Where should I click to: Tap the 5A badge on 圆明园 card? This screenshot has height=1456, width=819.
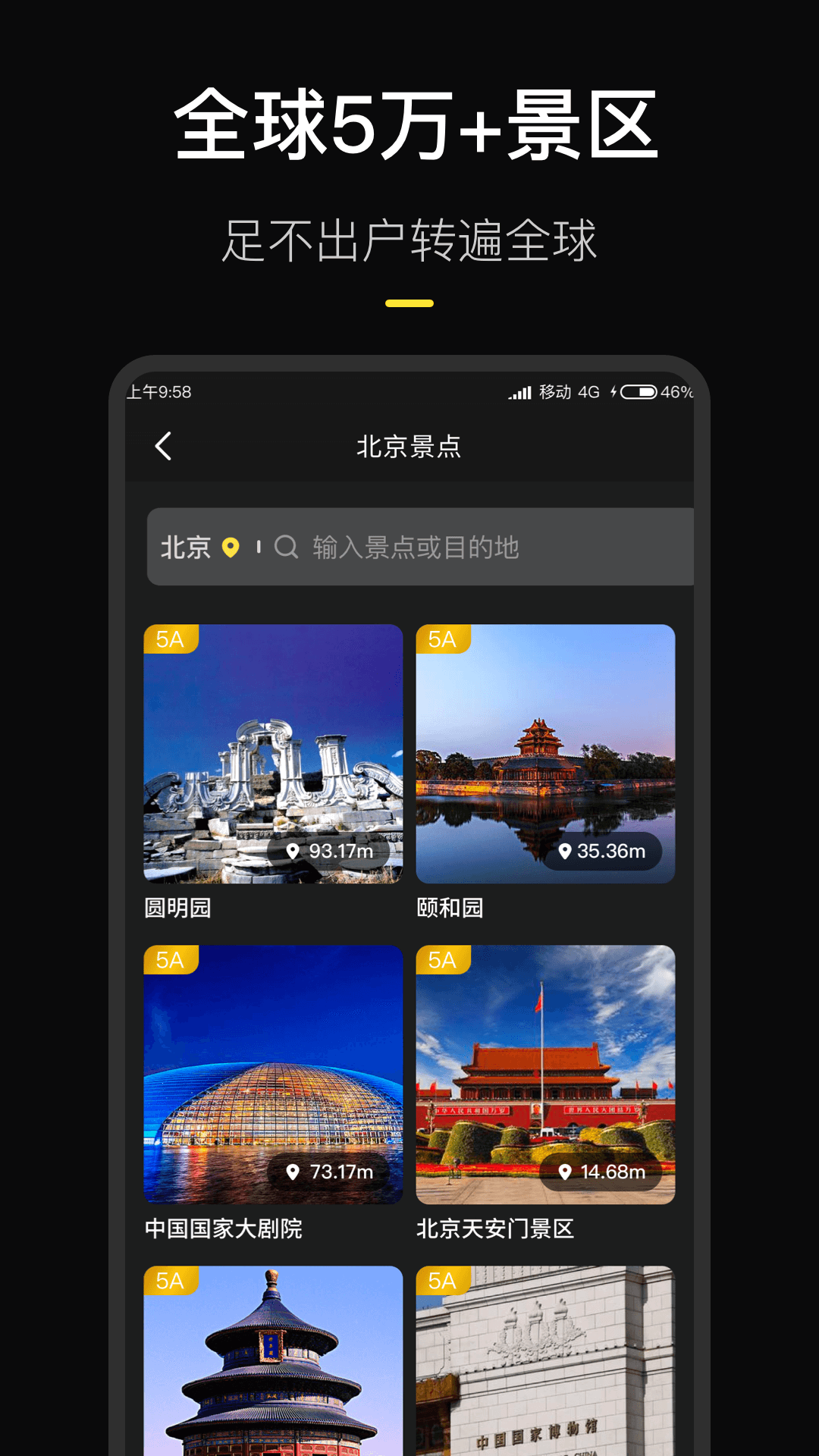click(170, 641)
